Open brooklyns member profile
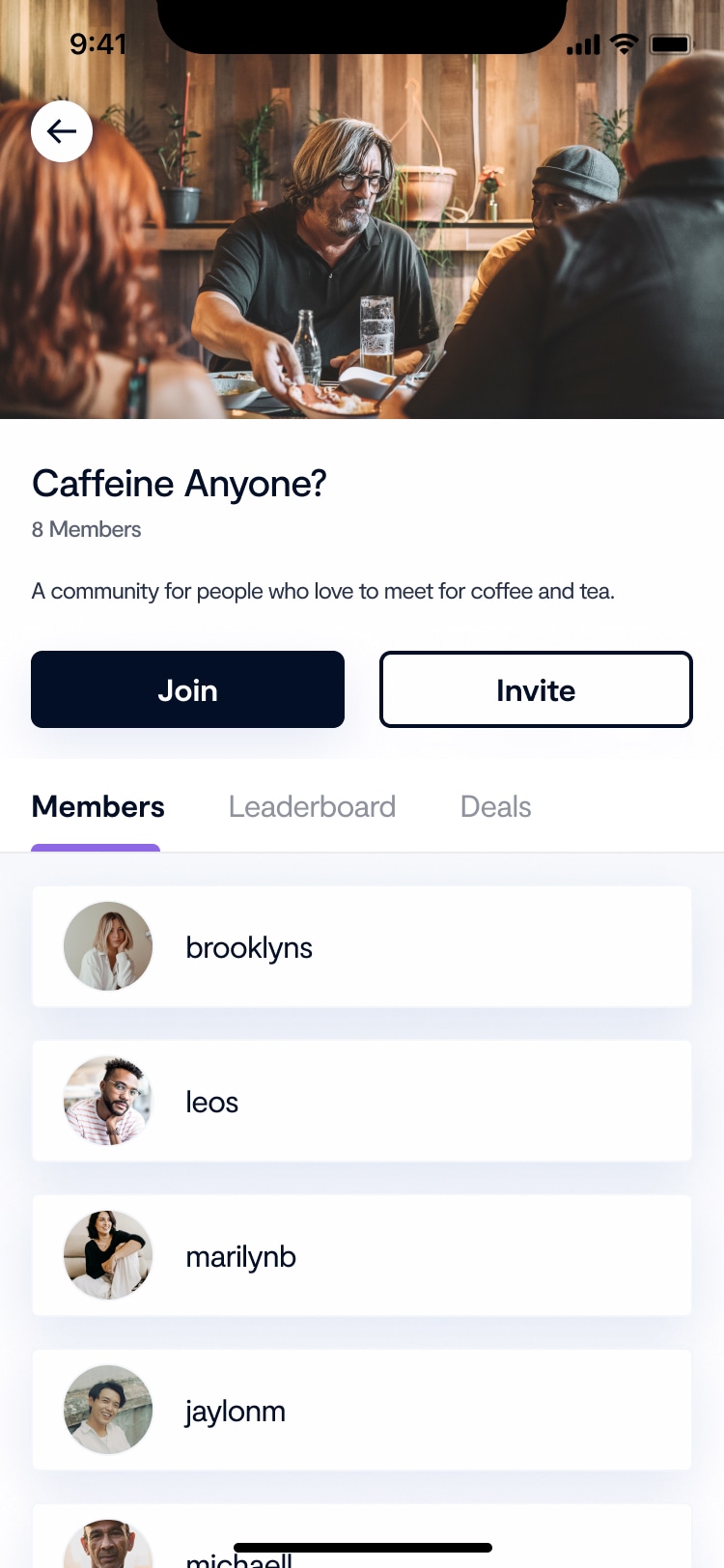 tap(362, 946)
